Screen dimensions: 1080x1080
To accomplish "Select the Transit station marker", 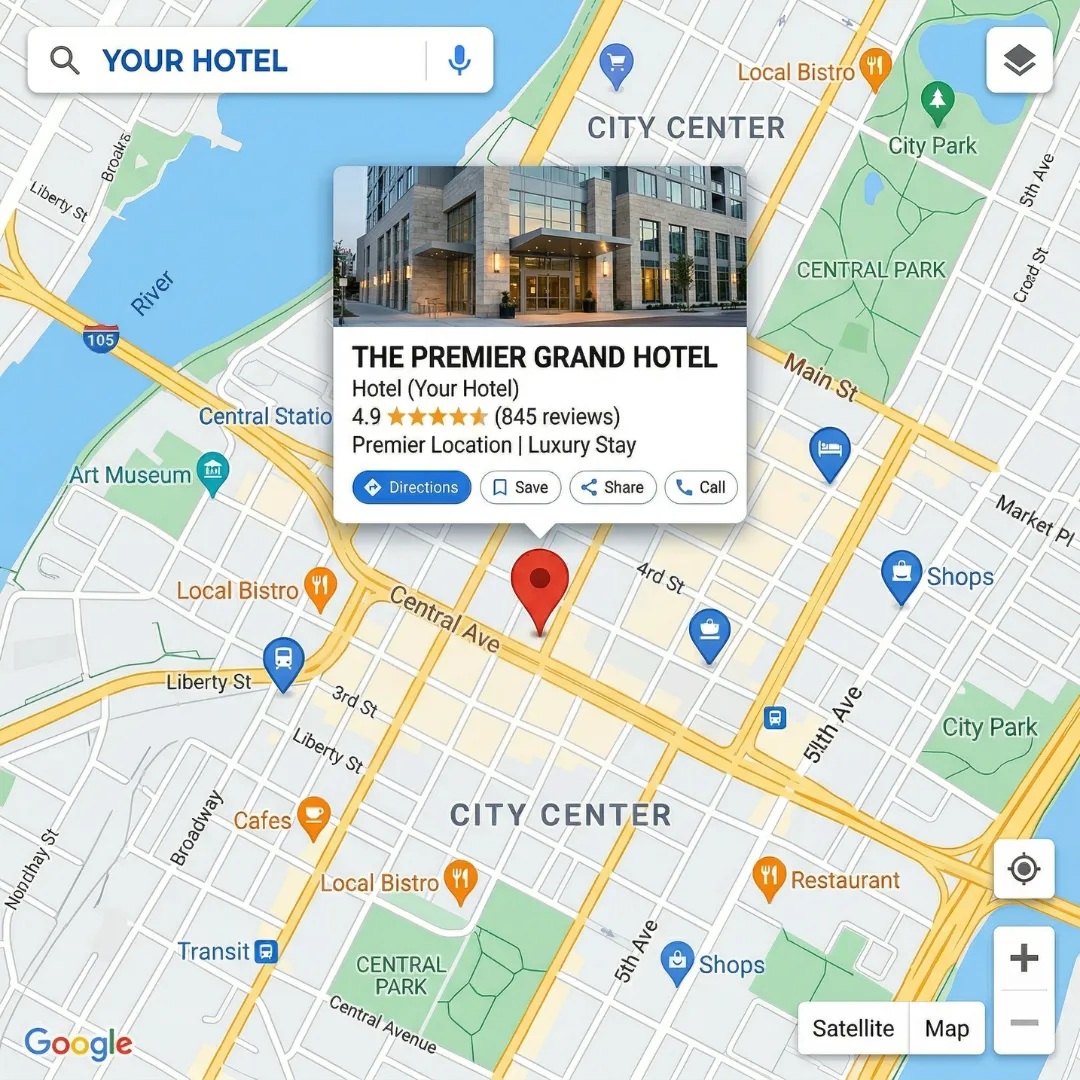I will tap(265, 951).
